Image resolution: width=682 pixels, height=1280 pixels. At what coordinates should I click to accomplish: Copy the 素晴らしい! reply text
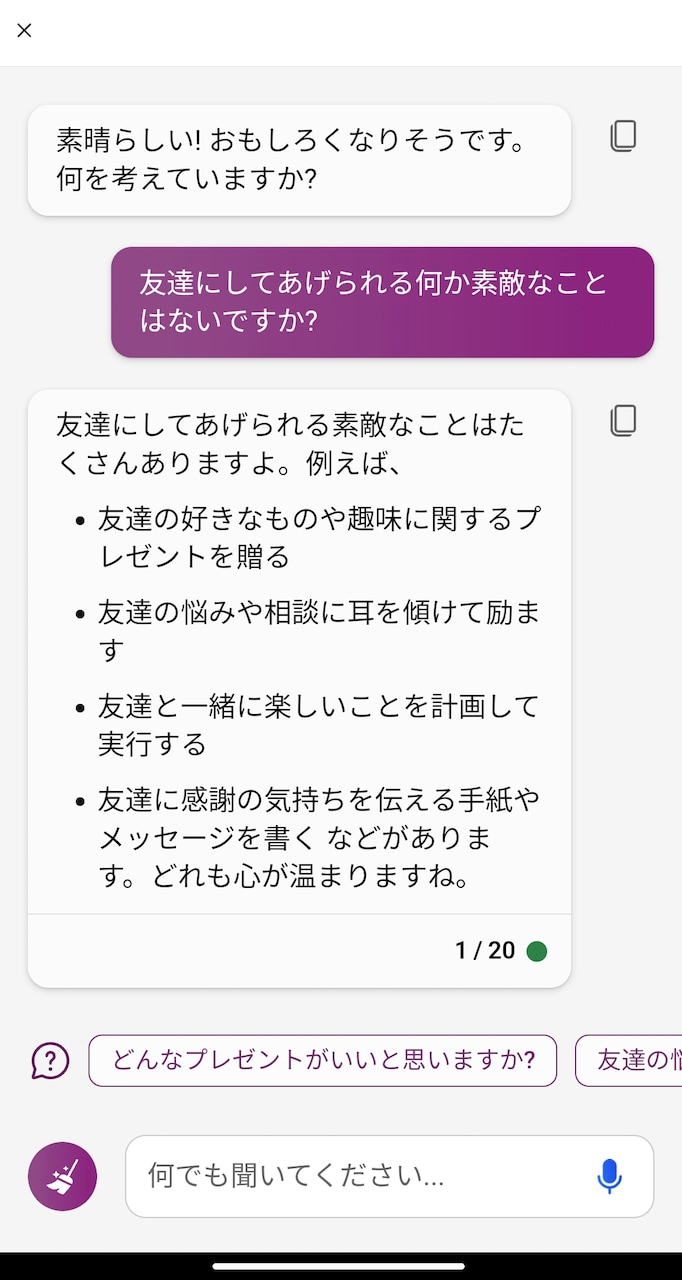tap(623, 136)
